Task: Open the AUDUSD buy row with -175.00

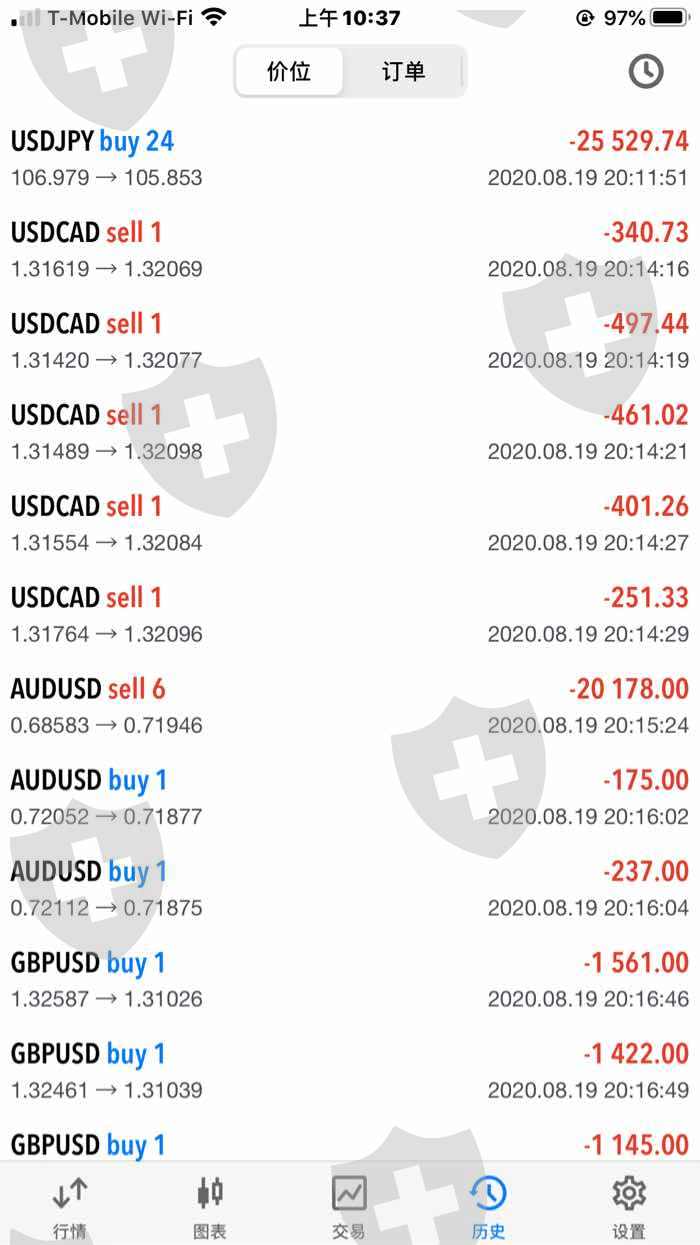Action: click(x=350, y=797)
